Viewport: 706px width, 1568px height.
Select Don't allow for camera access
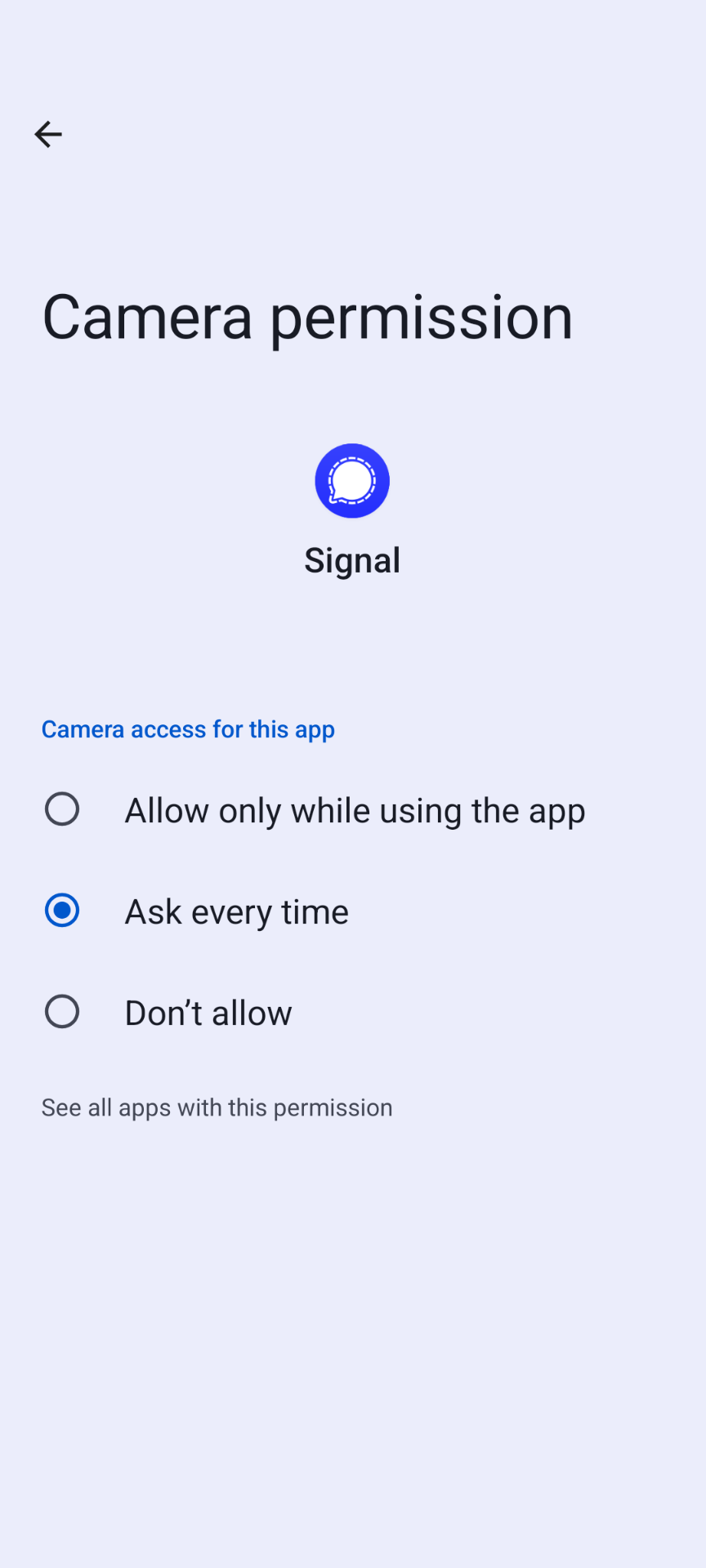[62, 1012]
